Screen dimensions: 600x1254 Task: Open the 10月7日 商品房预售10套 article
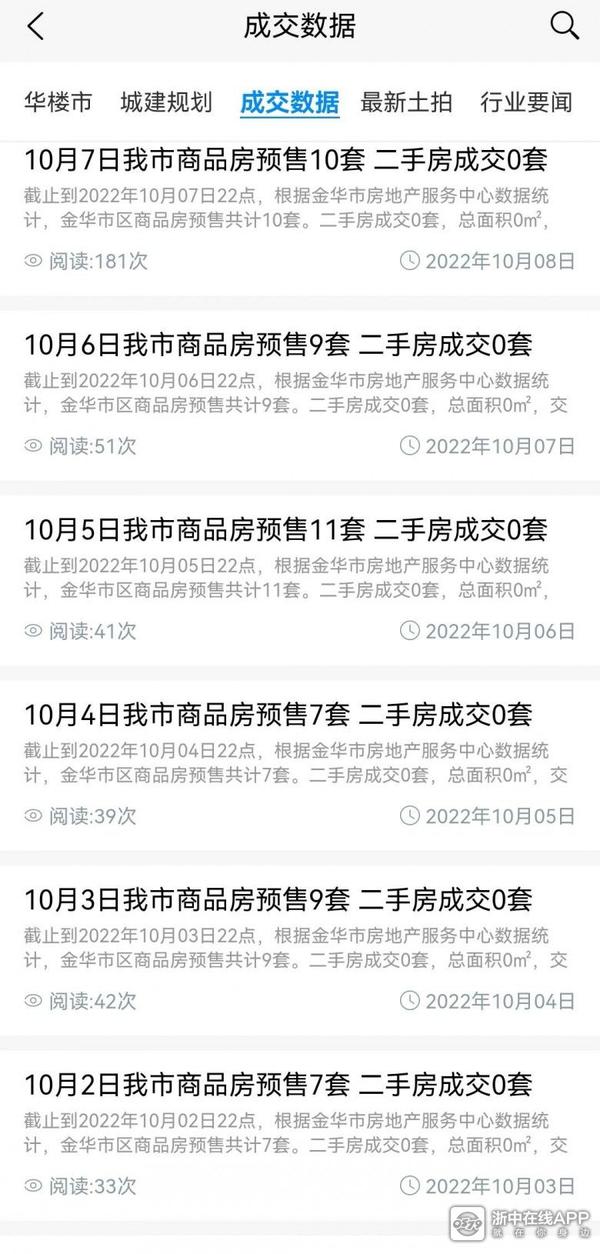pyautogui.click(x=287, y=161)
